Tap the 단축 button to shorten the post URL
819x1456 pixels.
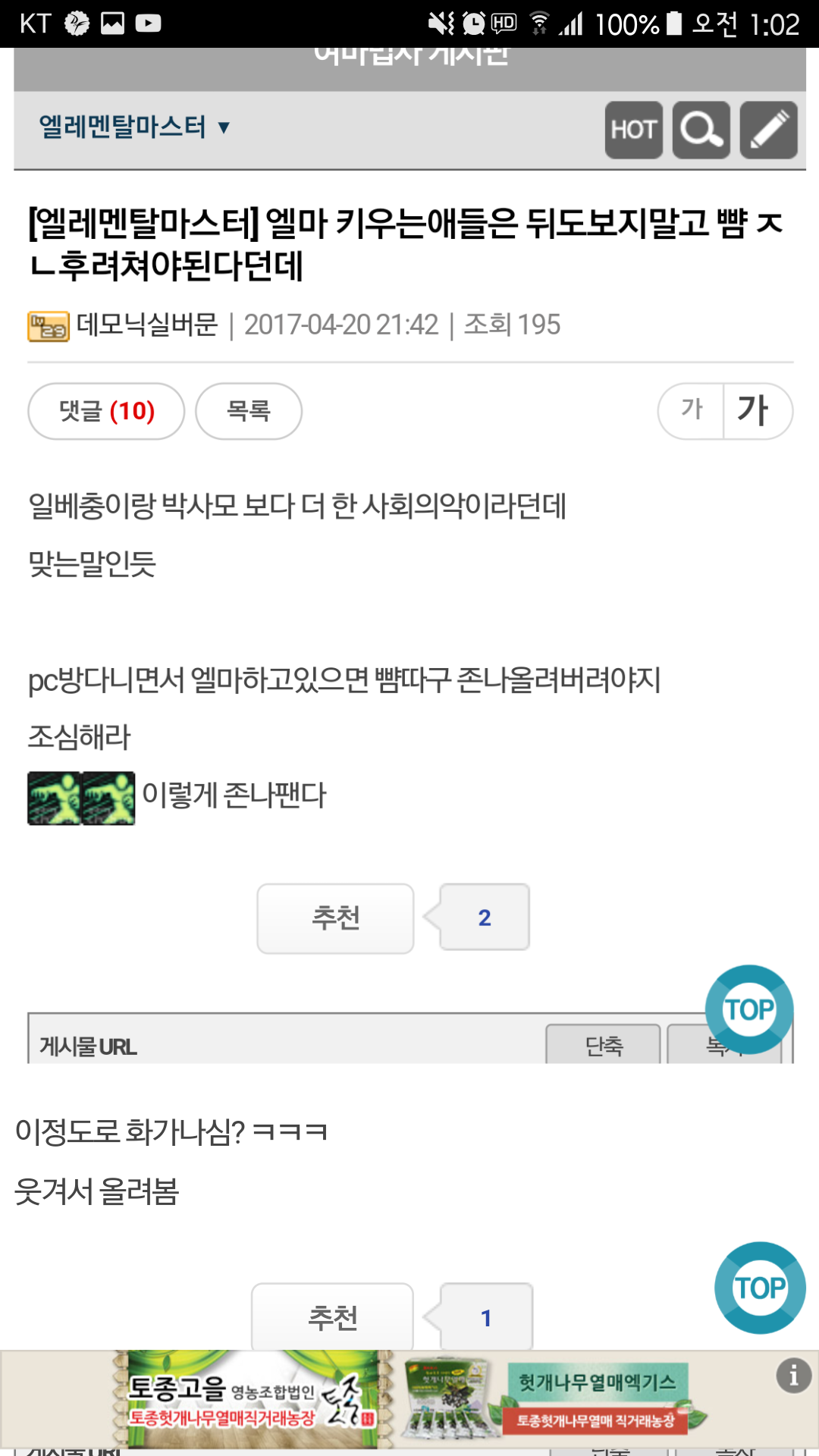pos(604,1046)
